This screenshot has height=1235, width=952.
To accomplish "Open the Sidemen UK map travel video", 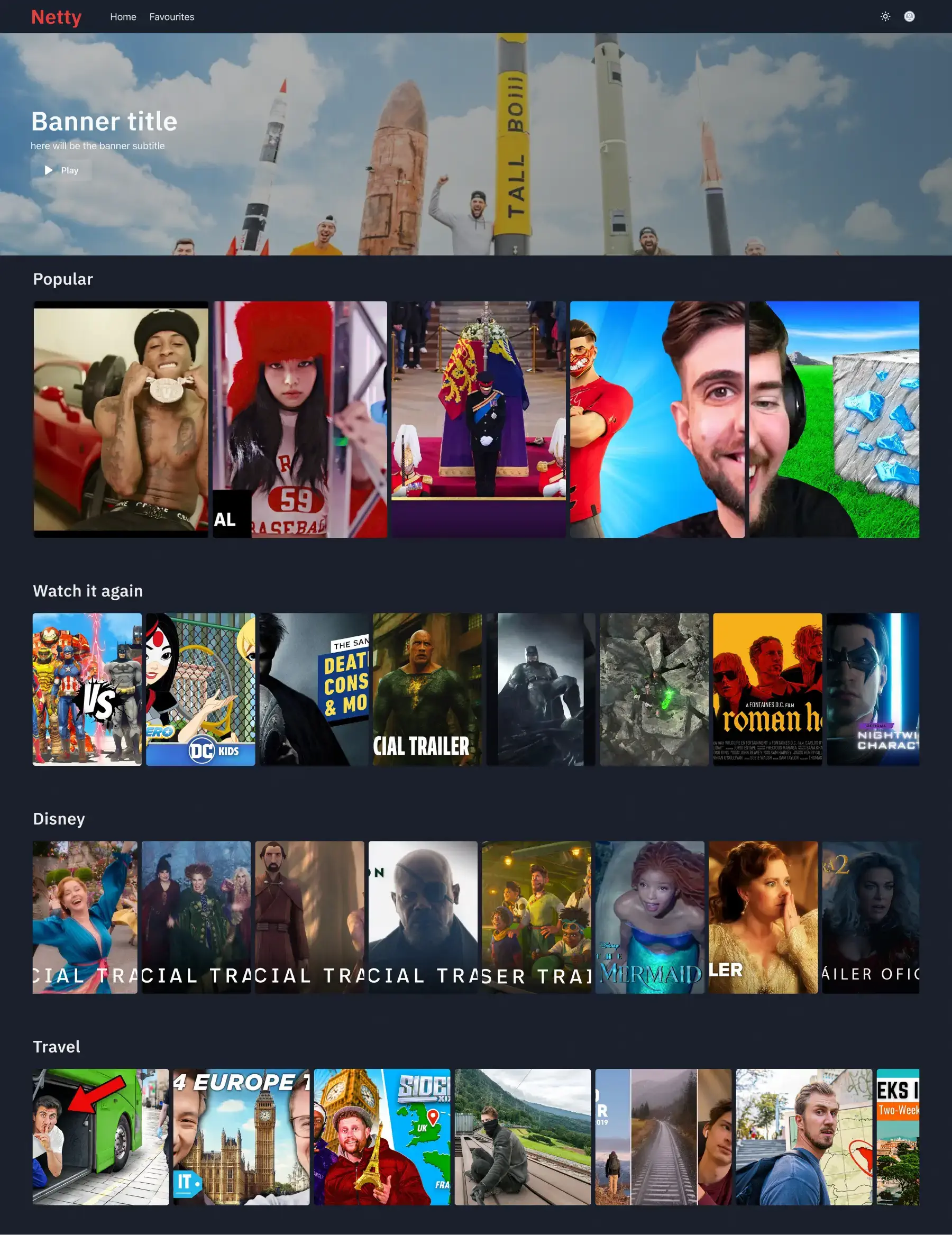I will [x=382, y=1137].
